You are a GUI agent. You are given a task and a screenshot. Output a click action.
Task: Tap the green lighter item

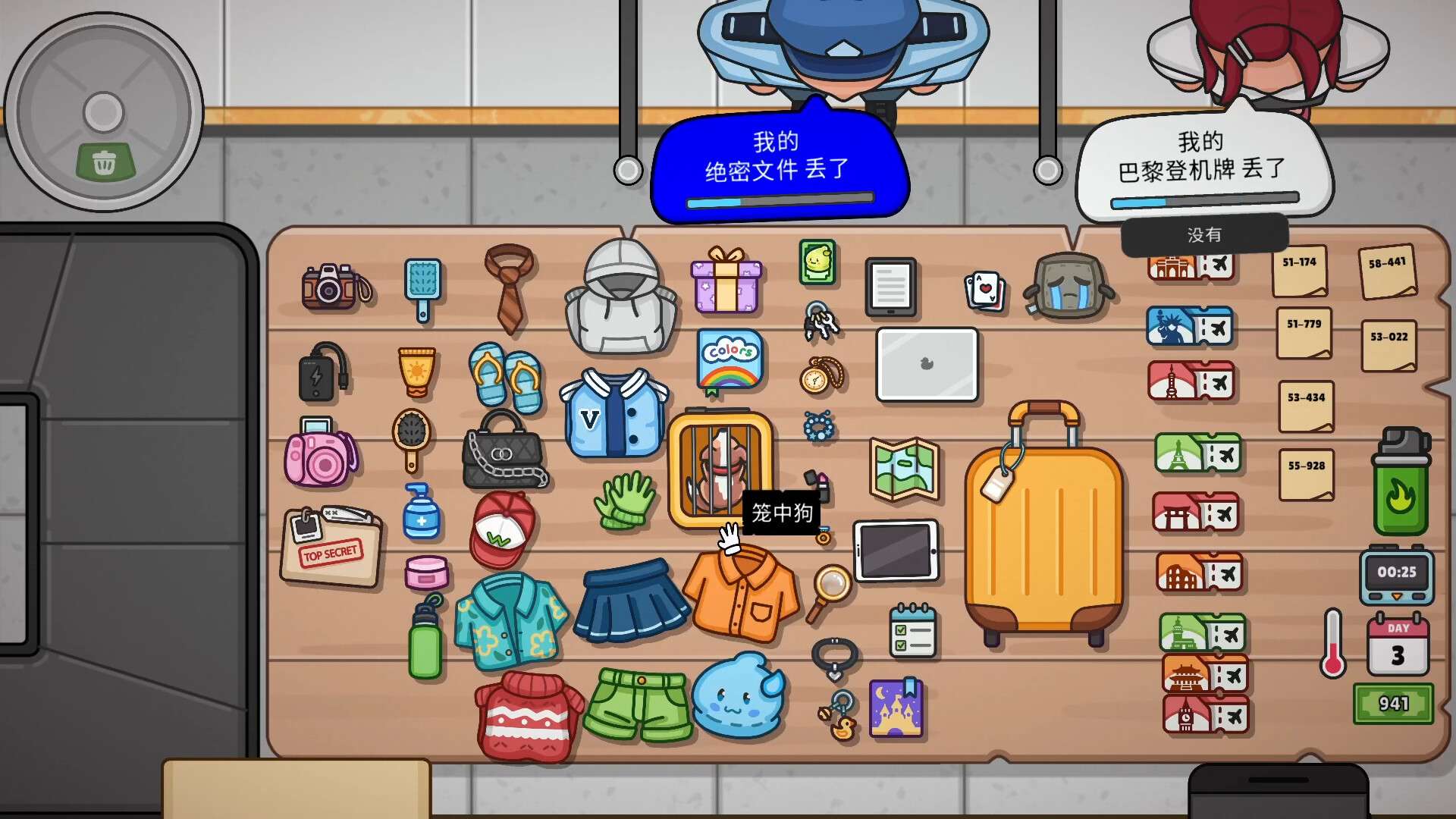[x=1401, y=485]
